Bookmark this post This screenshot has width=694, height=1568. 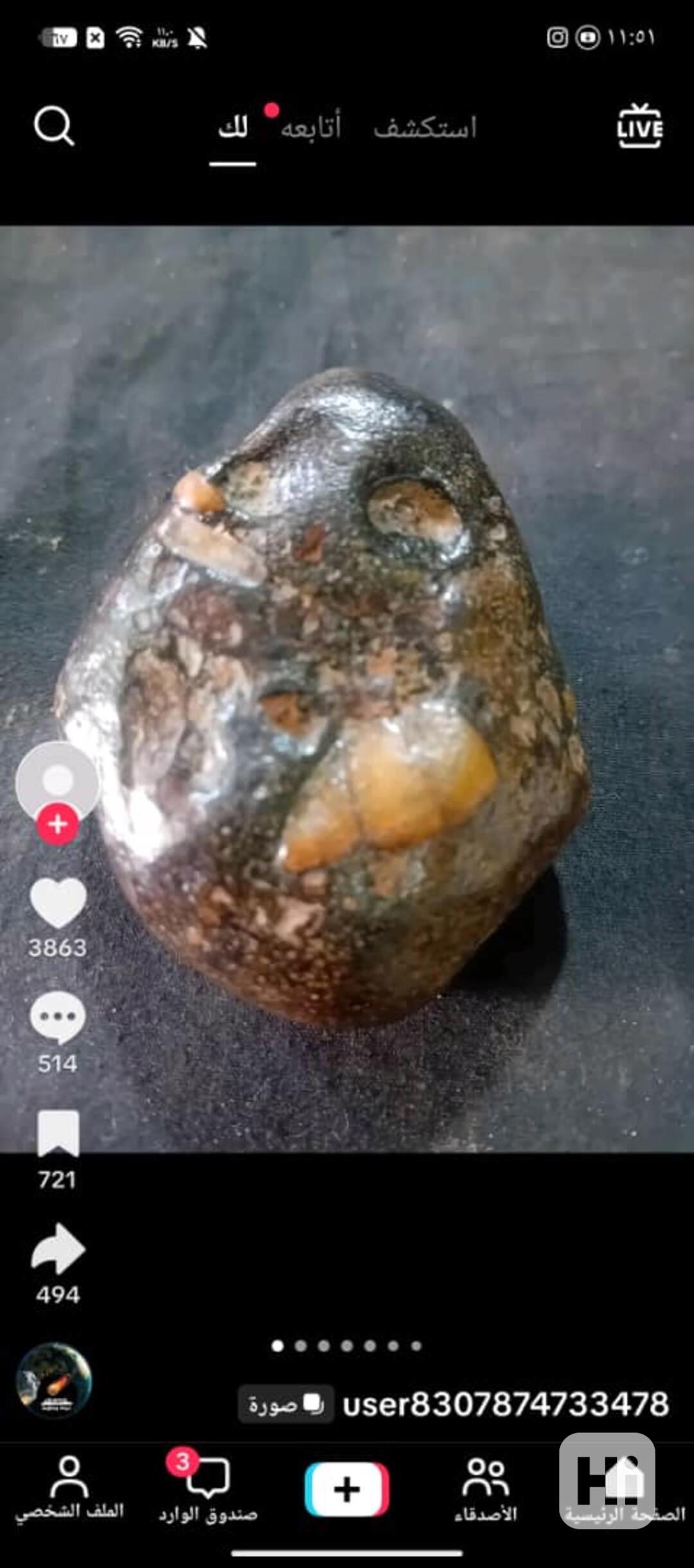coord(58,1133)
